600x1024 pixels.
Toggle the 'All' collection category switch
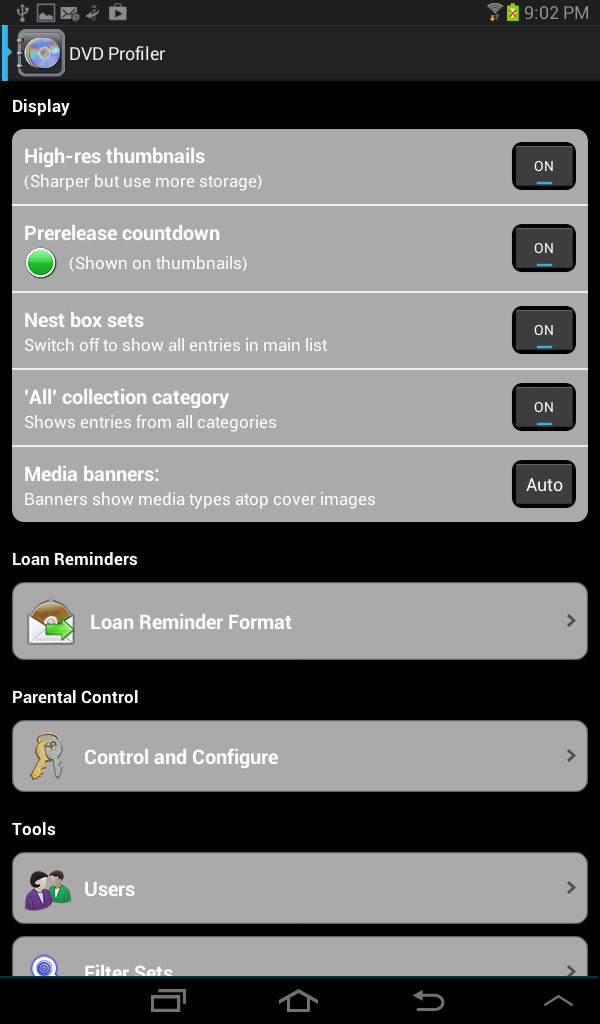pos(543,407)
